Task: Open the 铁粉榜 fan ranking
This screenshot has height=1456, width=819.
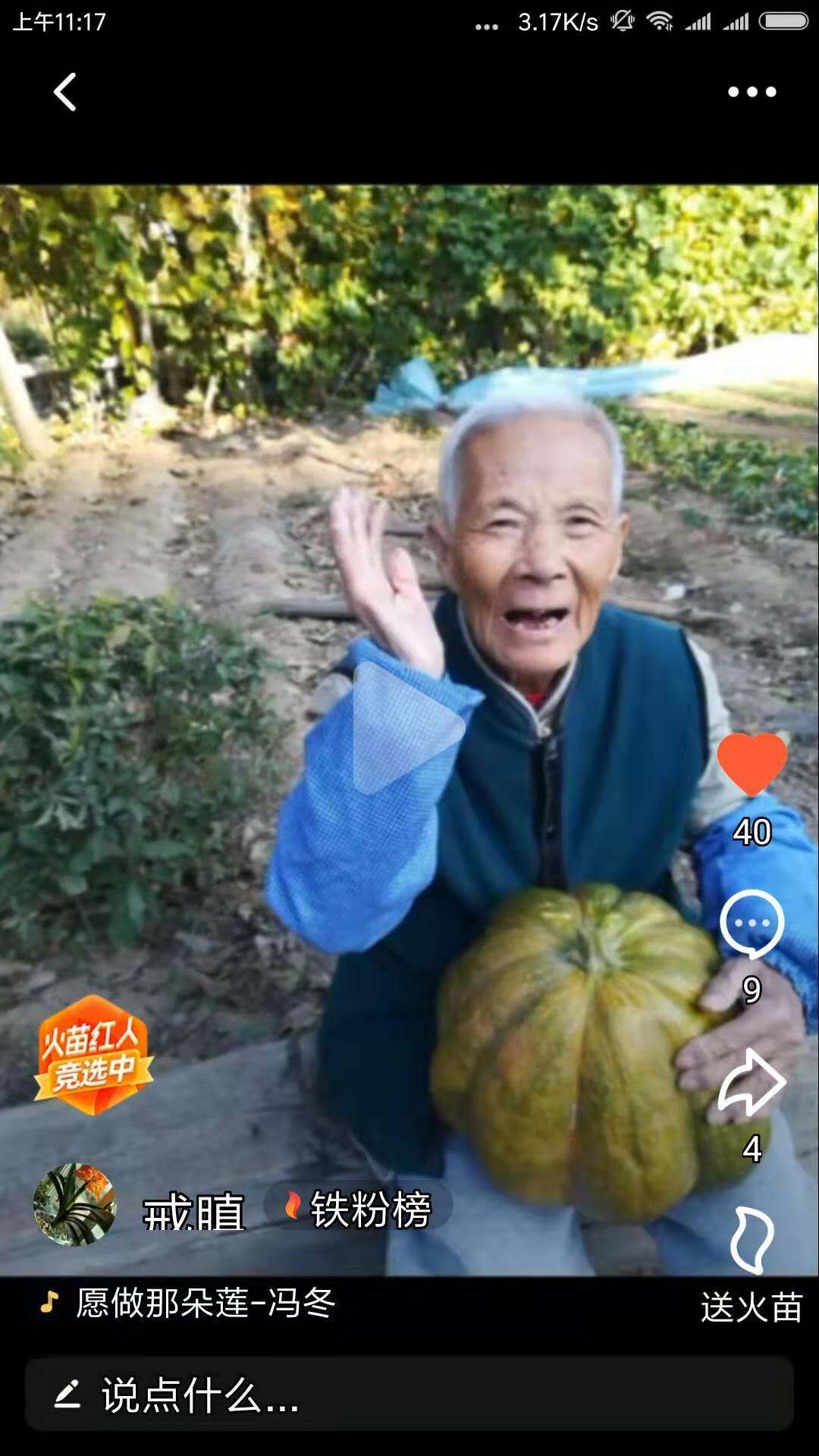Action: click(358, 1208)
